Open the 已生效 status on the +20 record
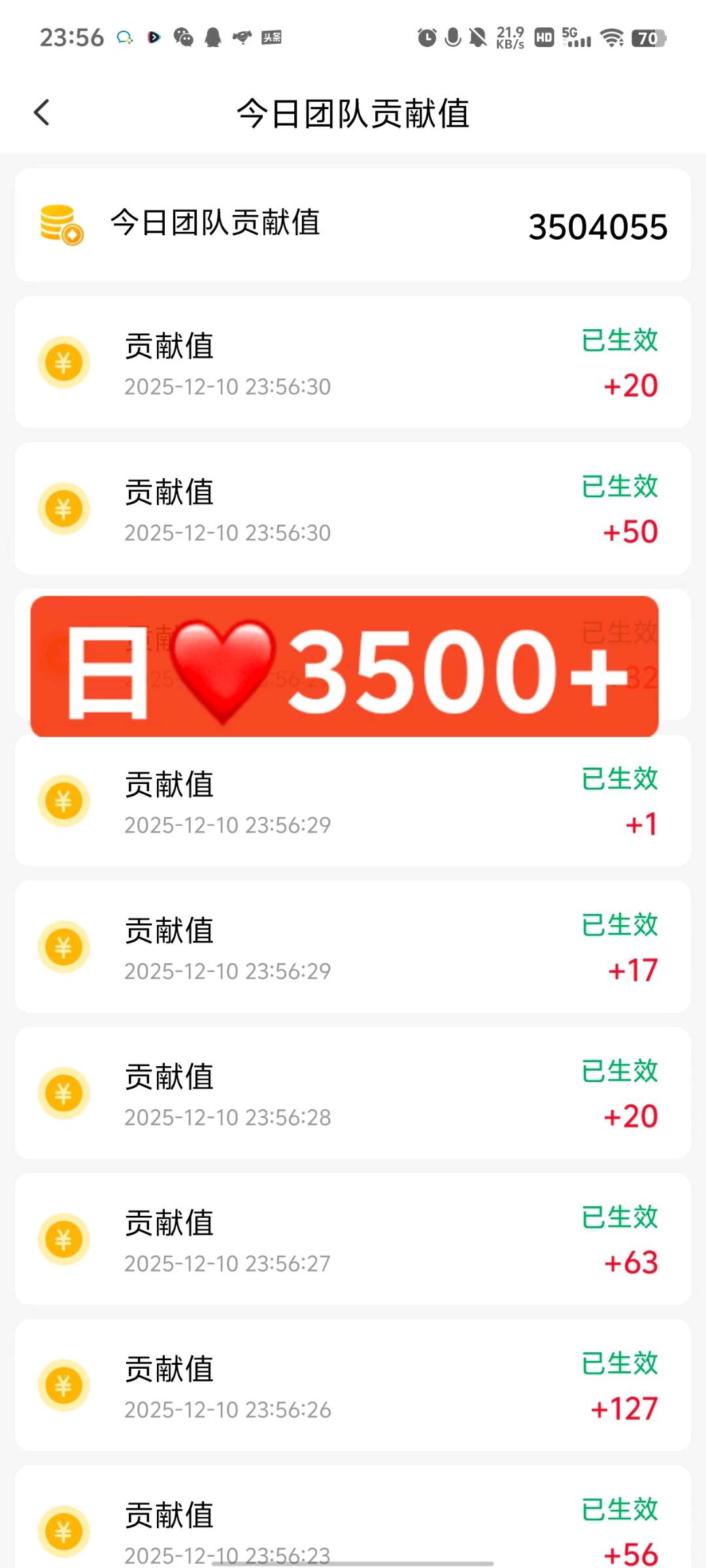706x1568 pixels. point(620,340)
